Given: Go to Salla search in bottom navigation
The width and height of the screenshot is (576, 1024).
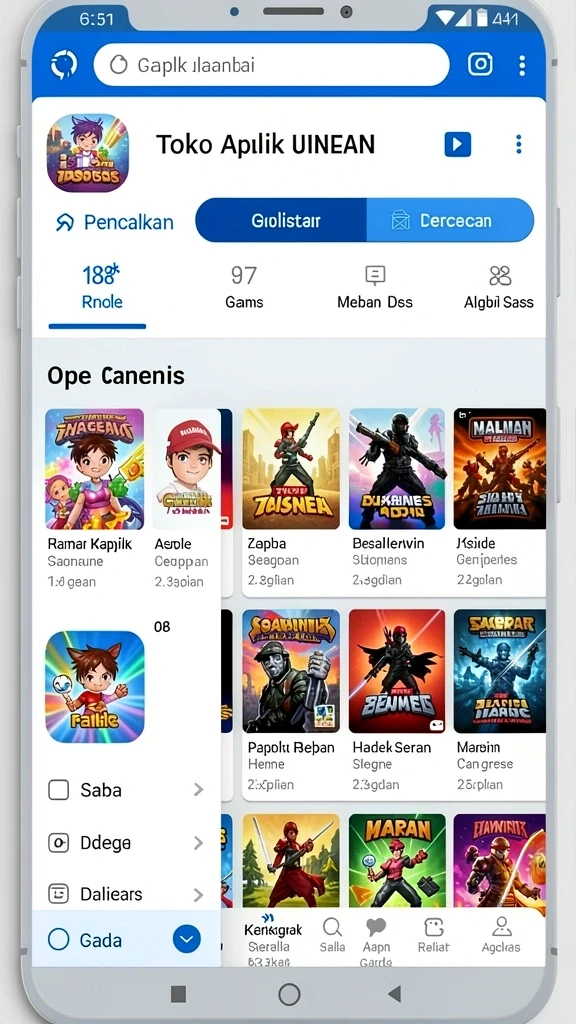Looking at the screenshot, I should click(332, 935).
